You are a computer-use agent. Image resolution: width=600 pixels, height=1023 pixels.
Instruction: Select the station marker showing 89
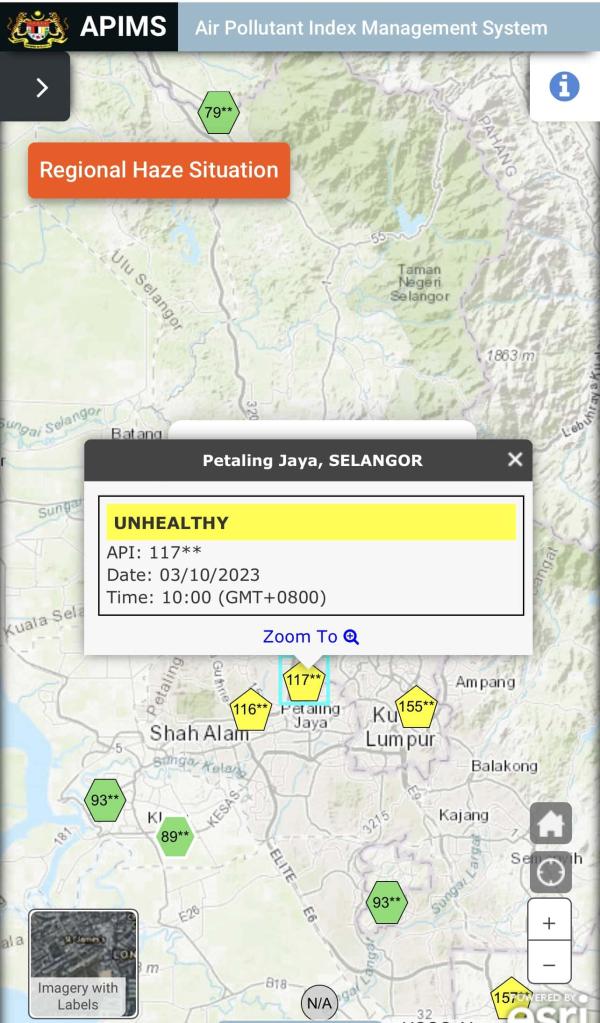(x=176, y=836)
